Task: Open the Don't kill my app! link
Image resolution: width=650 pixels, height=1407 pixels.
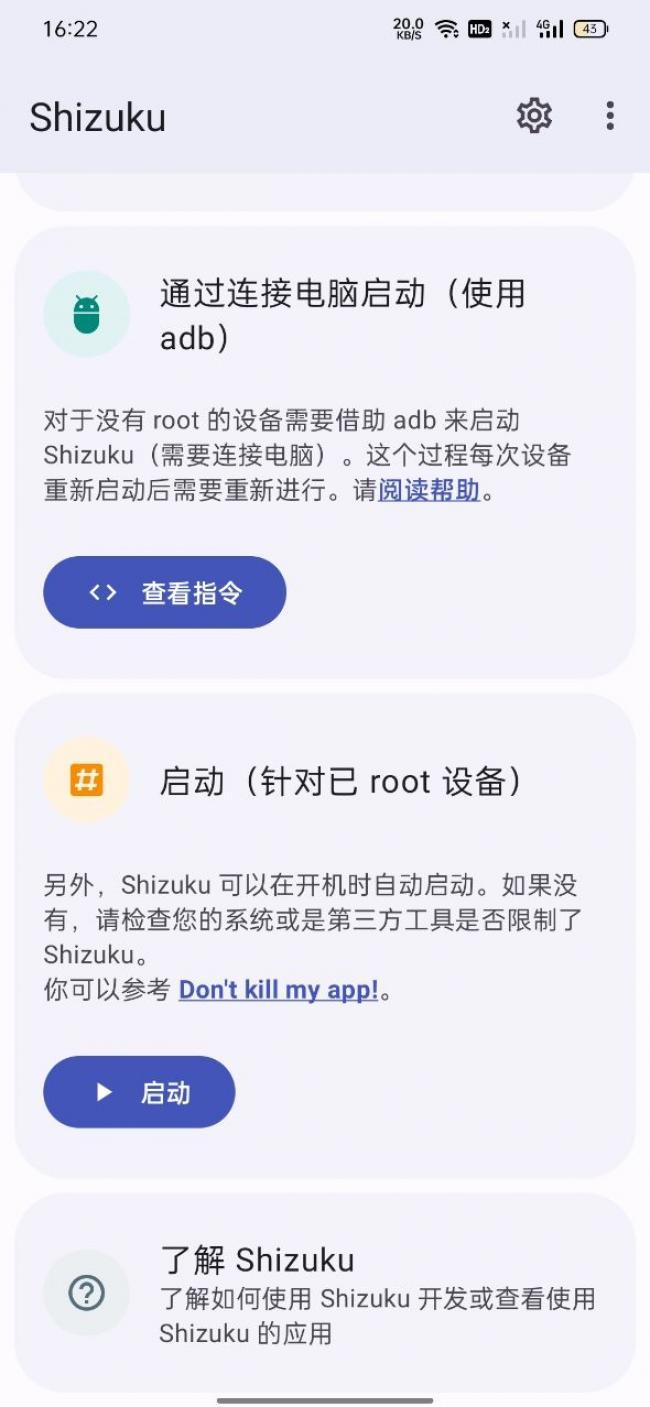Action: point(278,990)
